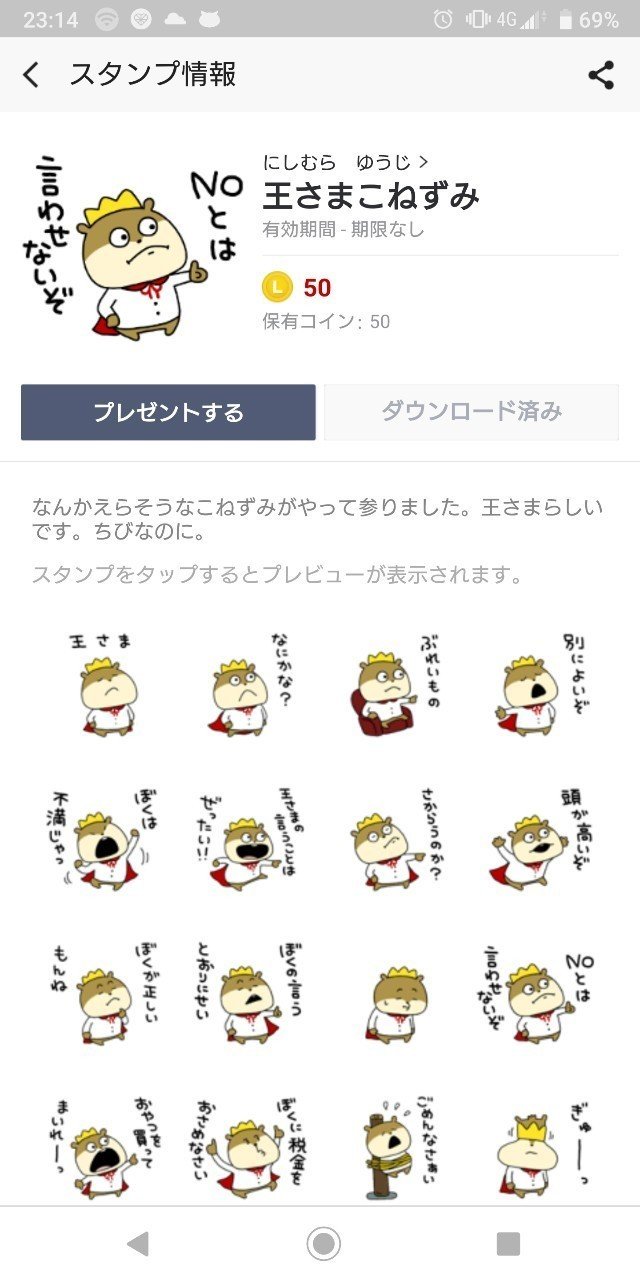Image resolution: width=640 pixels, height=1280 pixels.
Task: Preview the とおりにせい sticker
Action: [x=248, y=996]
